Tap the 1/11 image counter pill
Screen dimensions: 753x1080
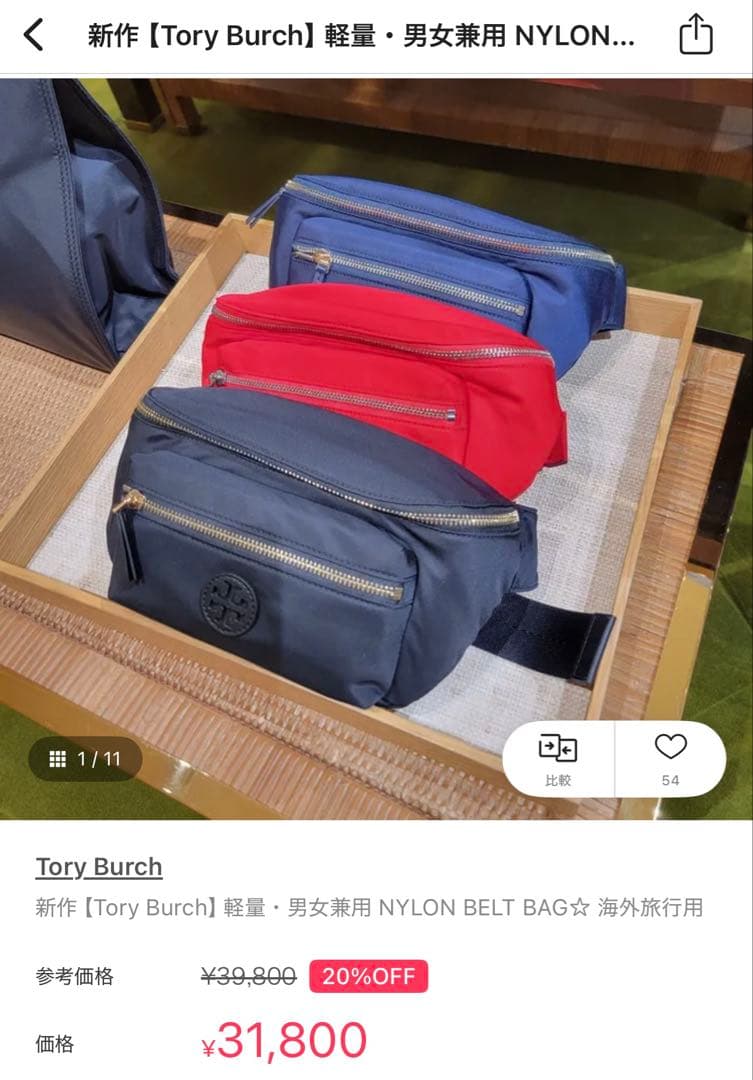click(x=83, y=759)
